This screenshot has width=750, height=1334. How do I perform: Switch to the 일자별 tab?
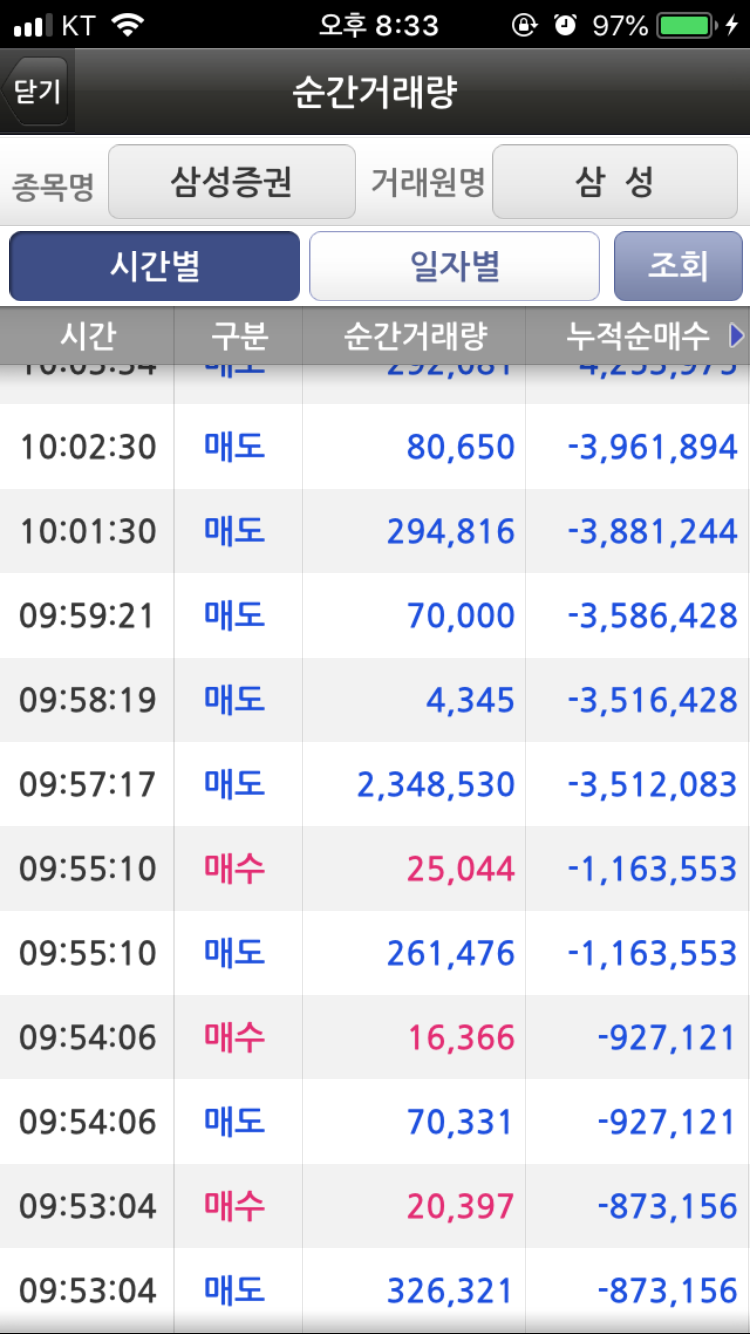(454, 266)
